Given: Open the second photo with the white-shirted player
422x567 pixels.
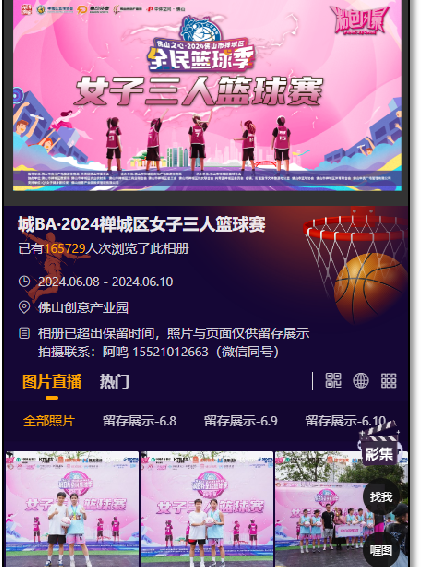Looking at the screenshot, I should click(207, 509).
